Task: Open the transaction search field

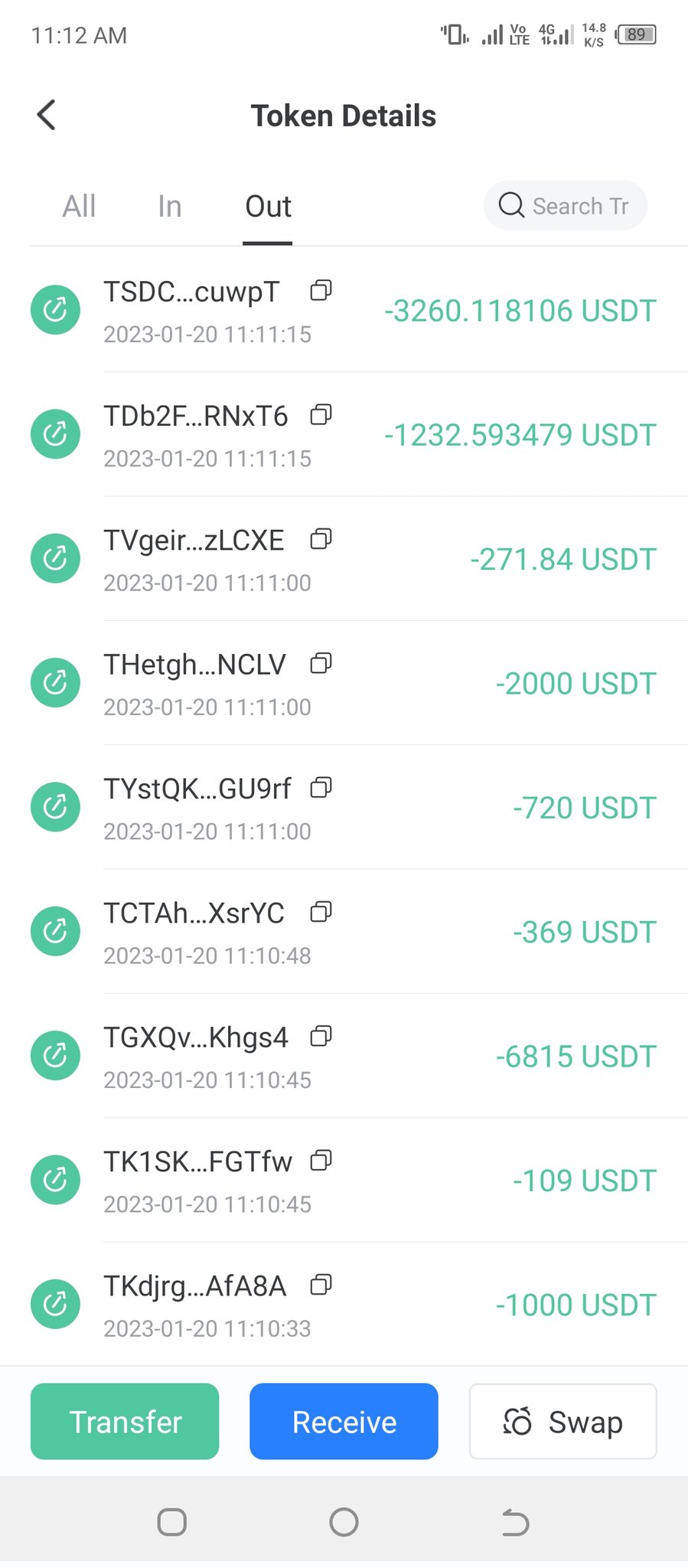Action: [x=566, y=205]
